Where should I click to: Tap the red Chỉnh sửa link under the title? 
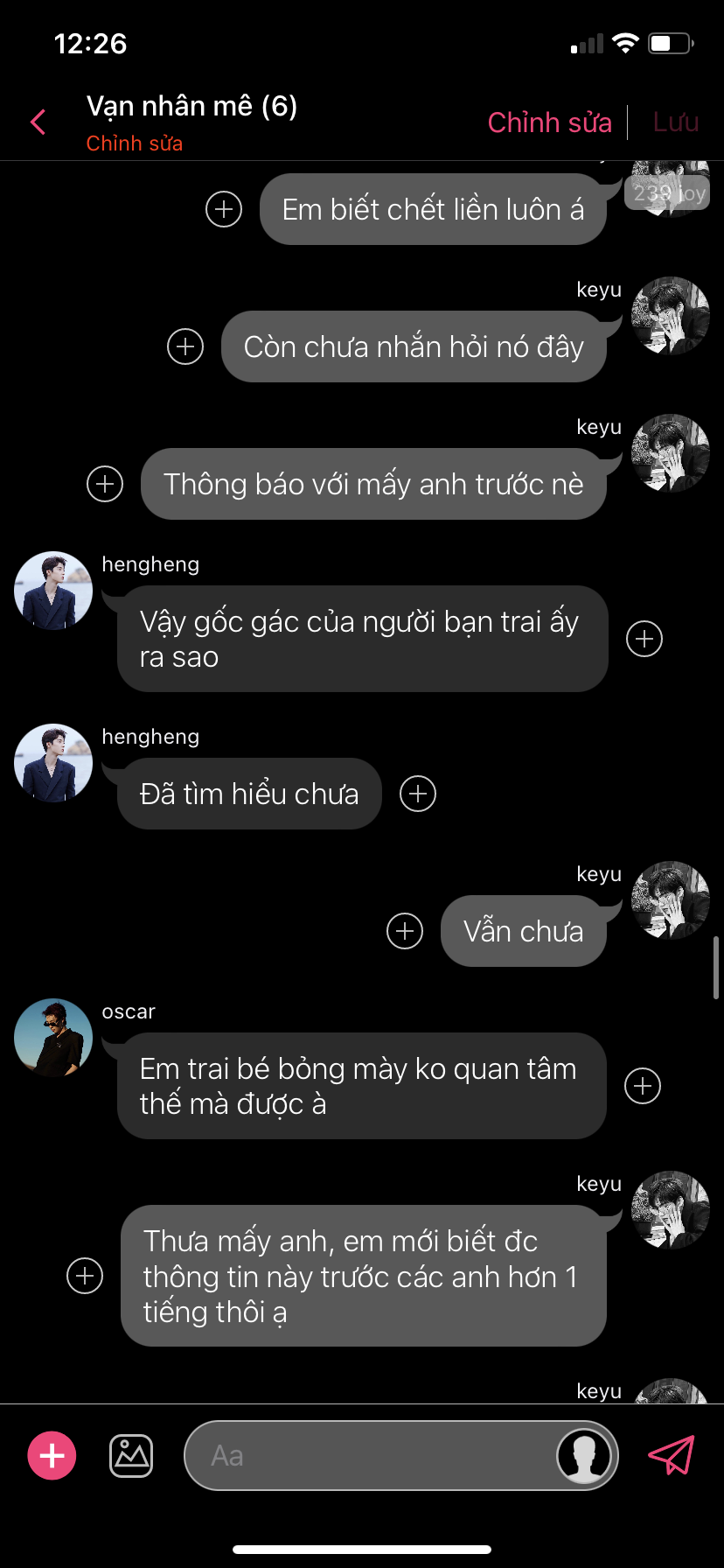point(135,143)
